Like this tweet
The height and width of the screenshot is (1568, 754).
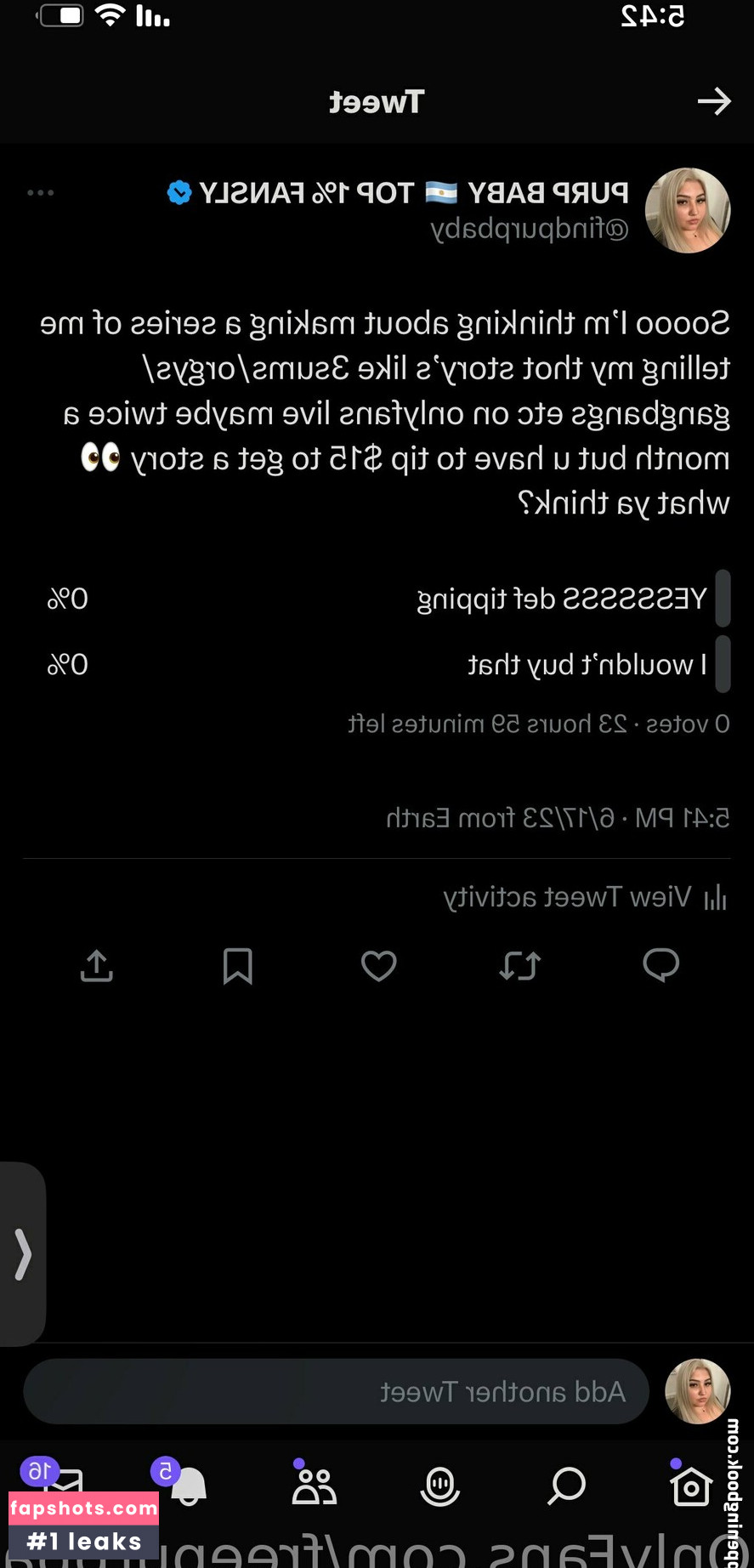pyautogui.click(x=378, y=966)
